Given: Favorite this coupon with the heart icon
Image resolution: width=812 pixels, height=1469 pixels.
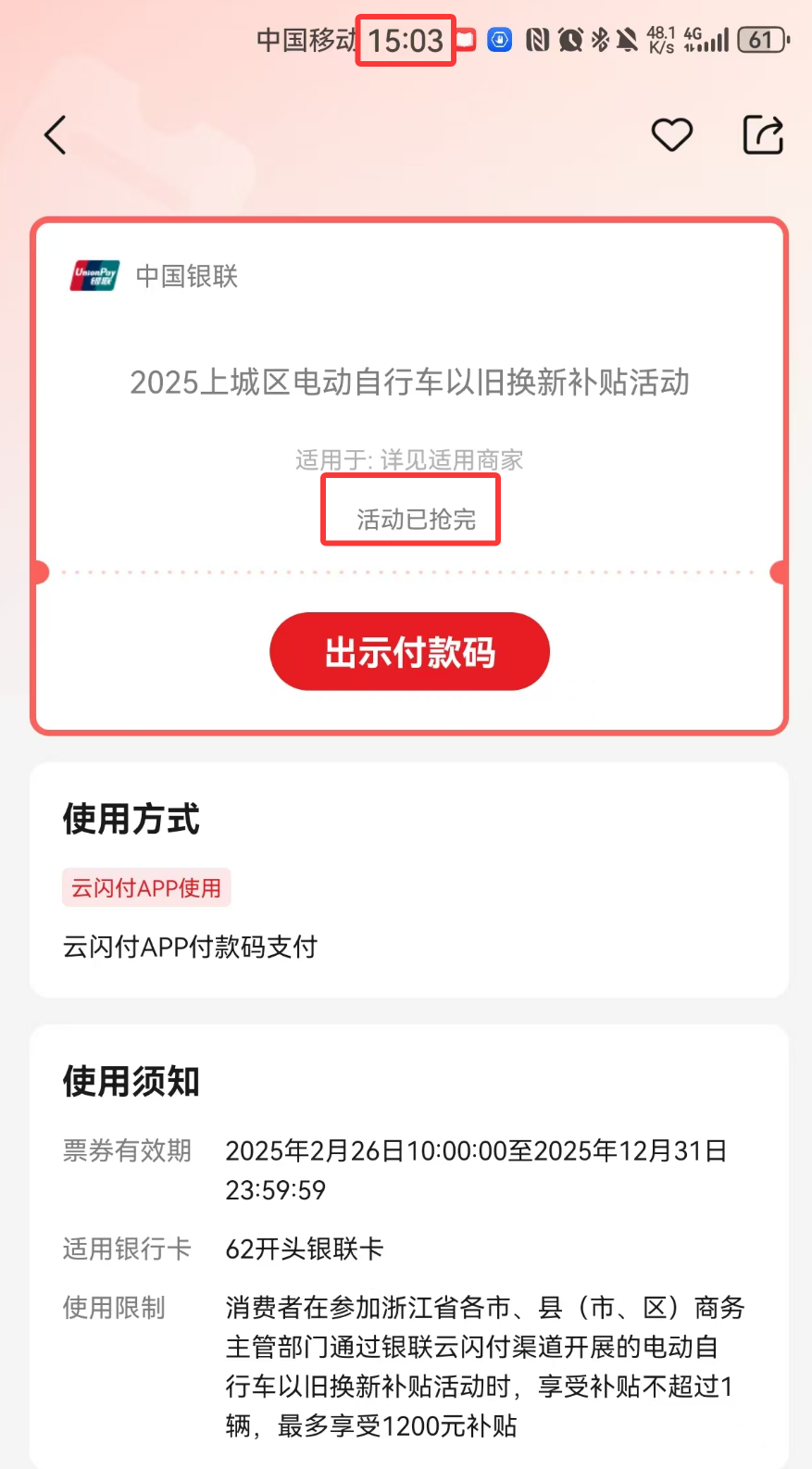Looking at the screenshot, I should coord(671,135).
